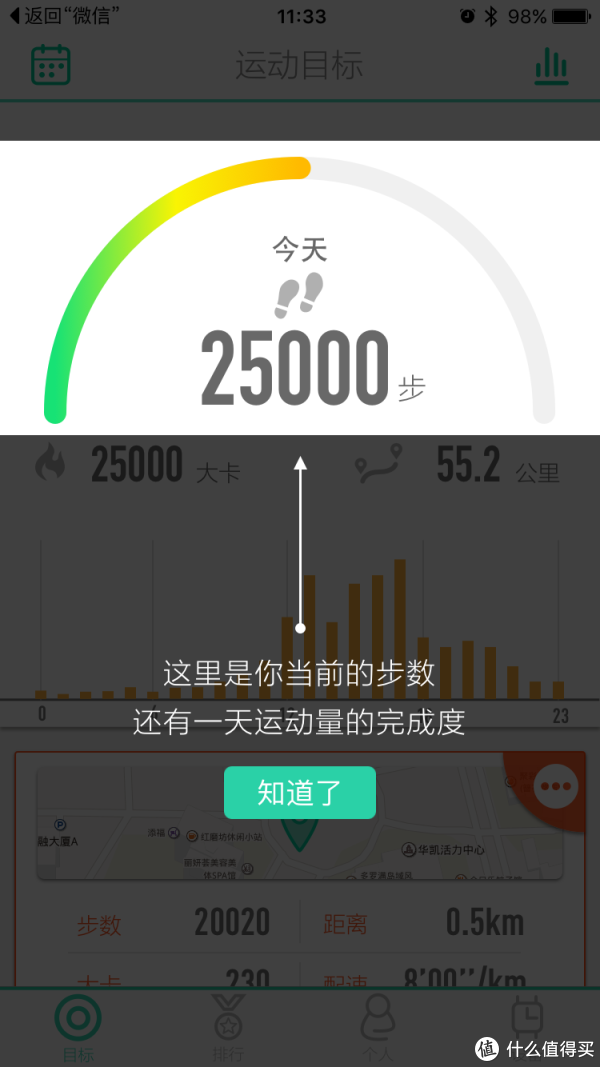600x1067 pixels.
Task: Switch to the 目标 tab
Action: click(x=78, y=1028)
